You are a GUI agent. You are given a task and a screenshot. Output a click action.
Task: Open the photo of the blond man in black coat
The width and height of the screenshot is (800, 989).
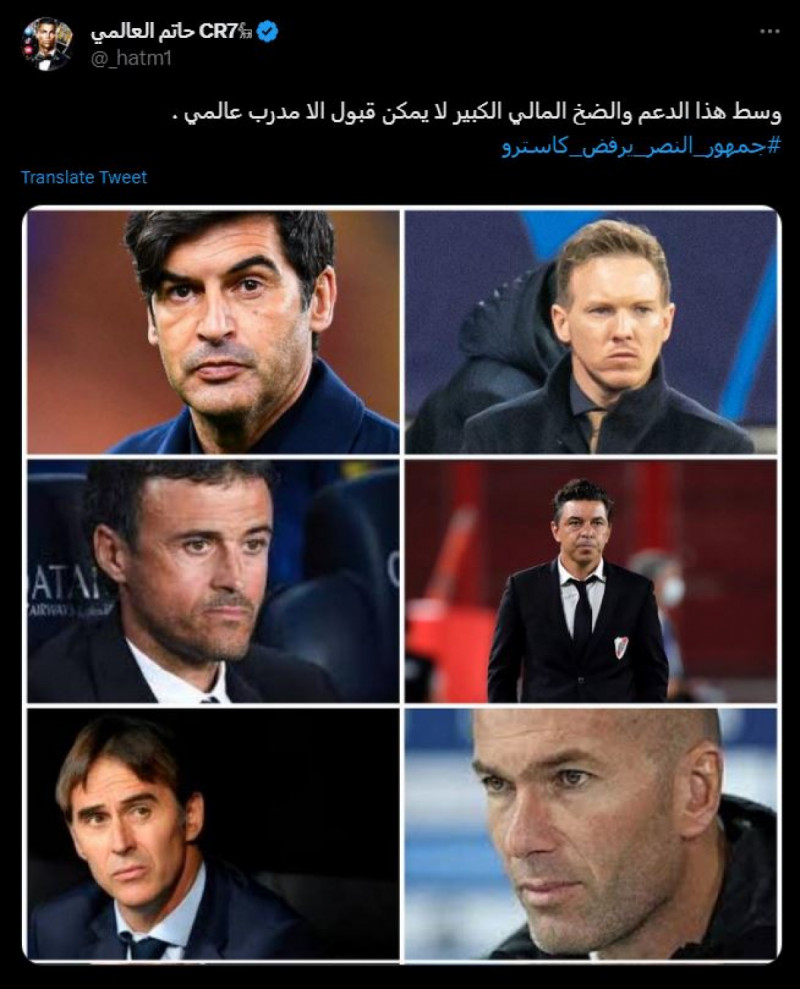point(590,331)
